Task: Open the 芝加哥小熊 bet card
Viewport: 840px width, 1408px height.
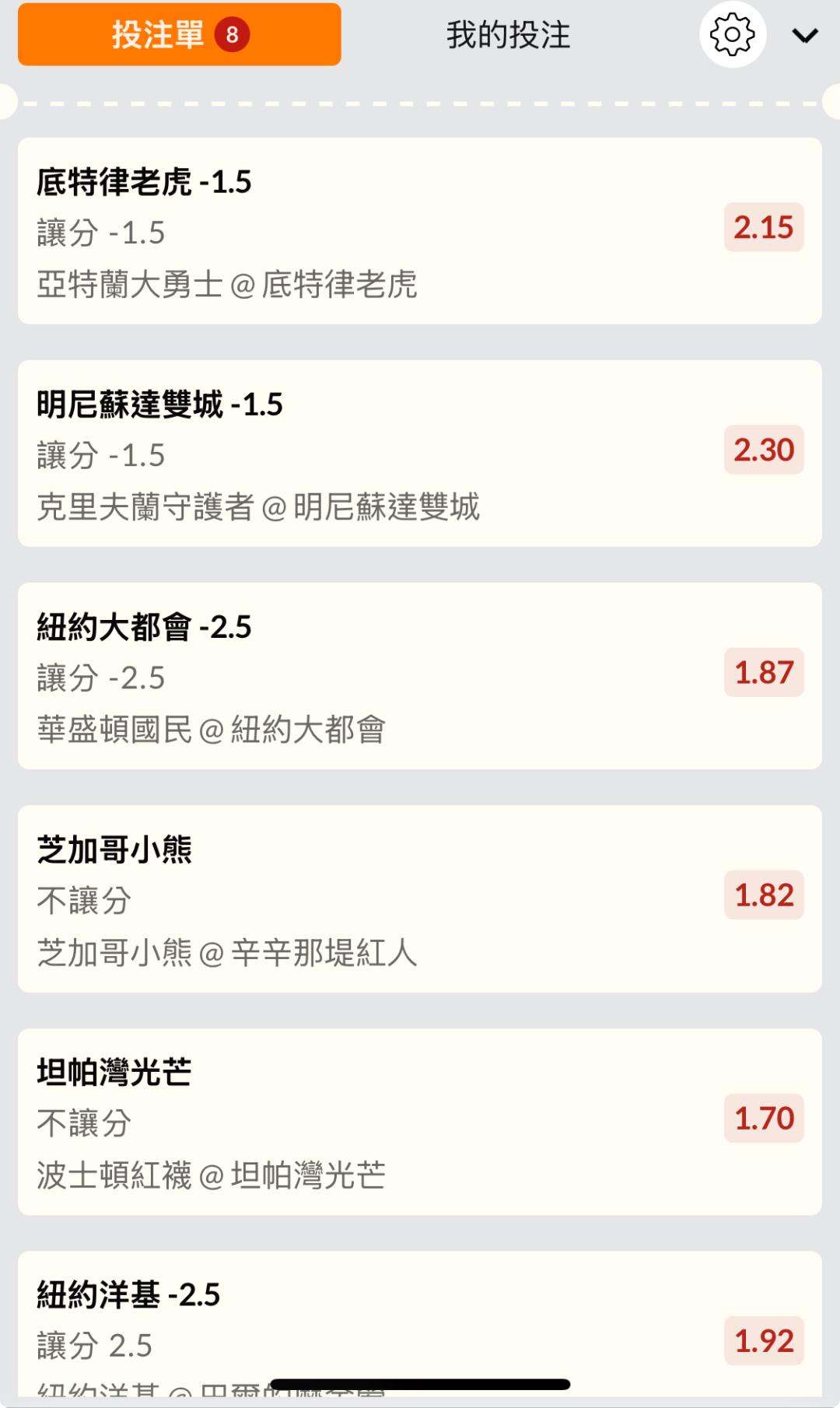Action: pos(420,898)
